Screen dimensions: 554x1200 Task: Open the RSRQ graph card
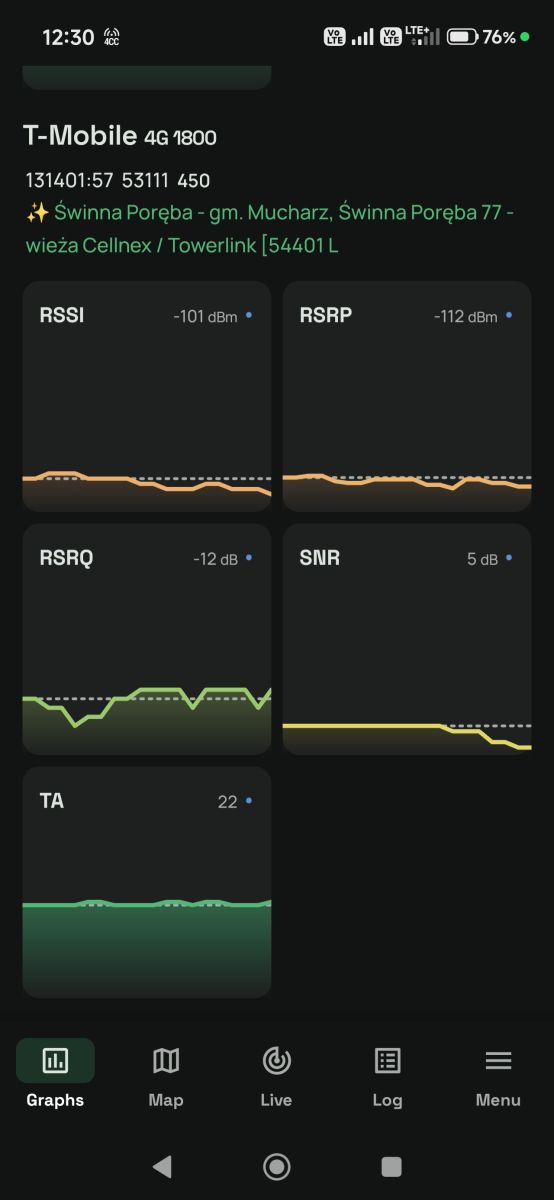pyautogui.click(x=147, y=639)
